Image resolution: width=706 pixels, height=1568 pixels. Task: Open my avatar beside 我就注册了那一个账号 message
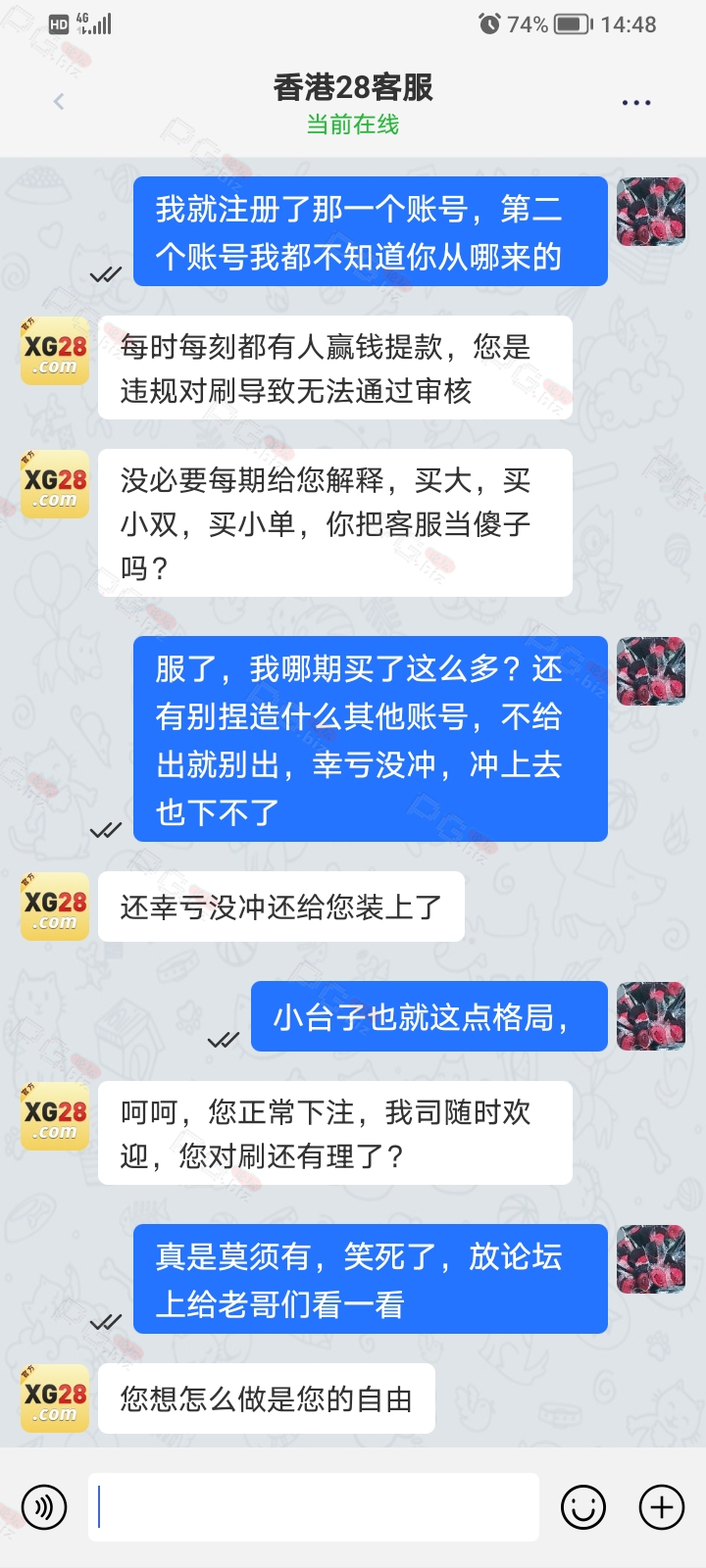651,212
